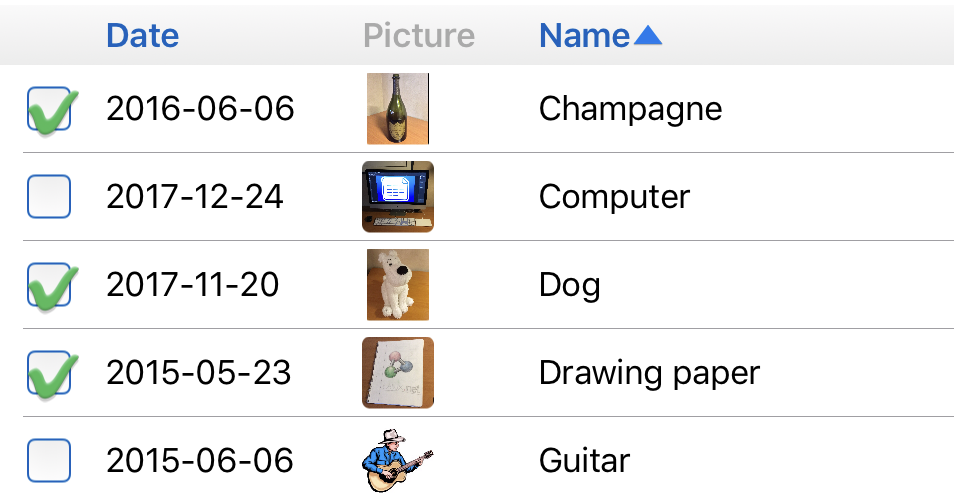This screenshot has width=954, height=502.
Task: Uncheck the Dog checkbox
Action: [49, 285]
